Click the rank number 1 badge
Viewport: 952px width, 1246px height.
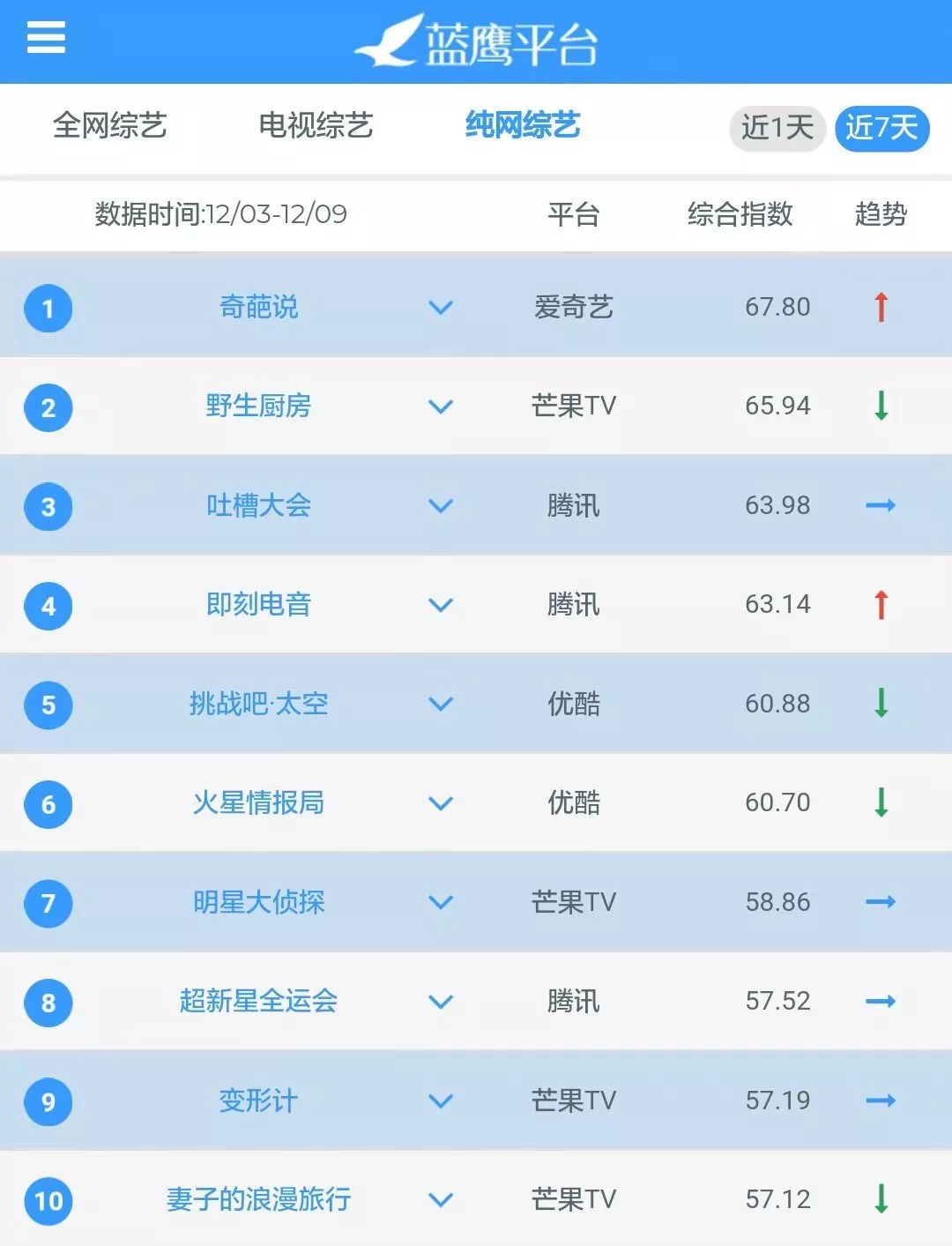click(x=48, y=307)
